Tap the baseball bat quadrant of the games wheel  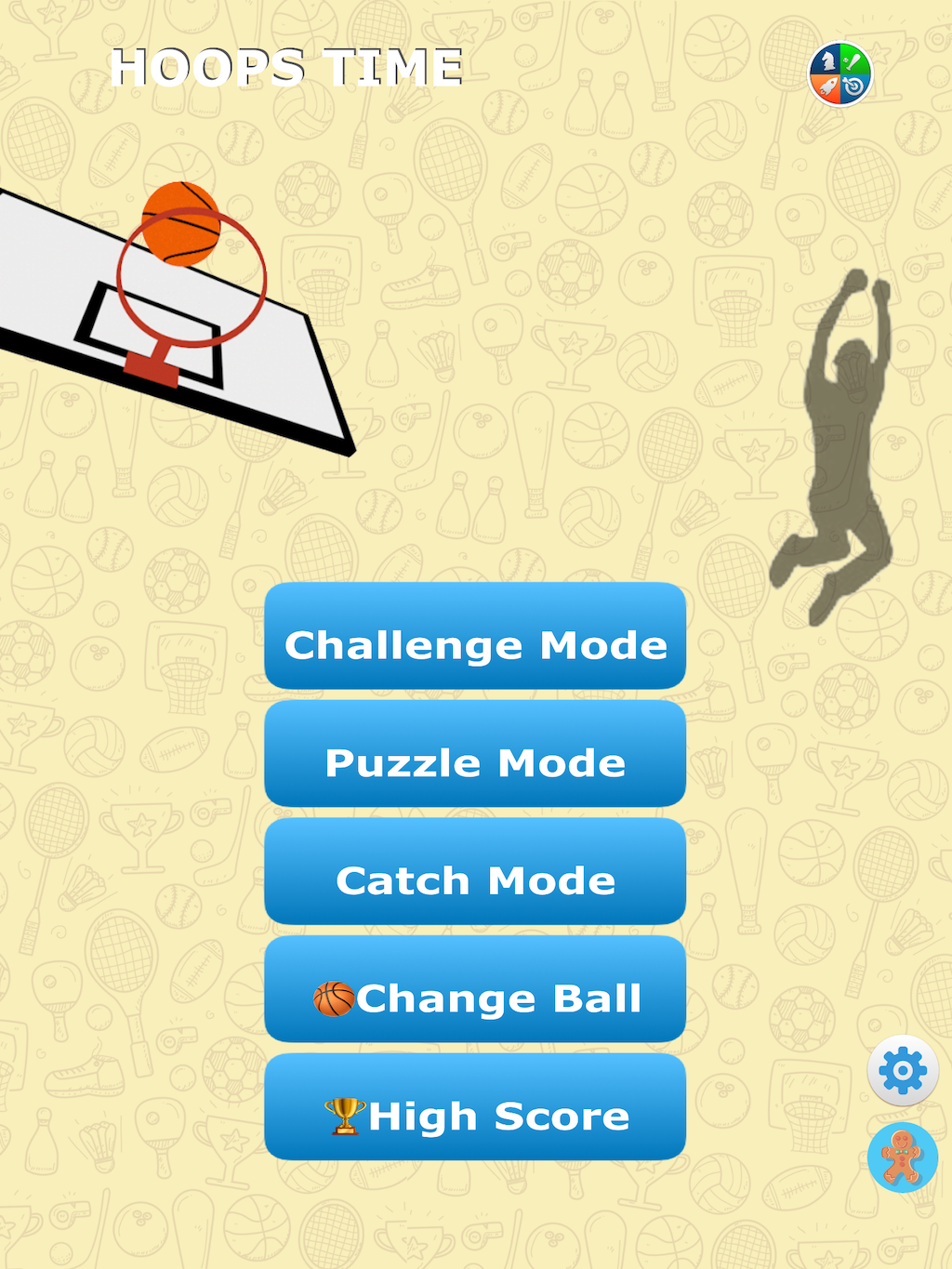(x=851, y=61)
